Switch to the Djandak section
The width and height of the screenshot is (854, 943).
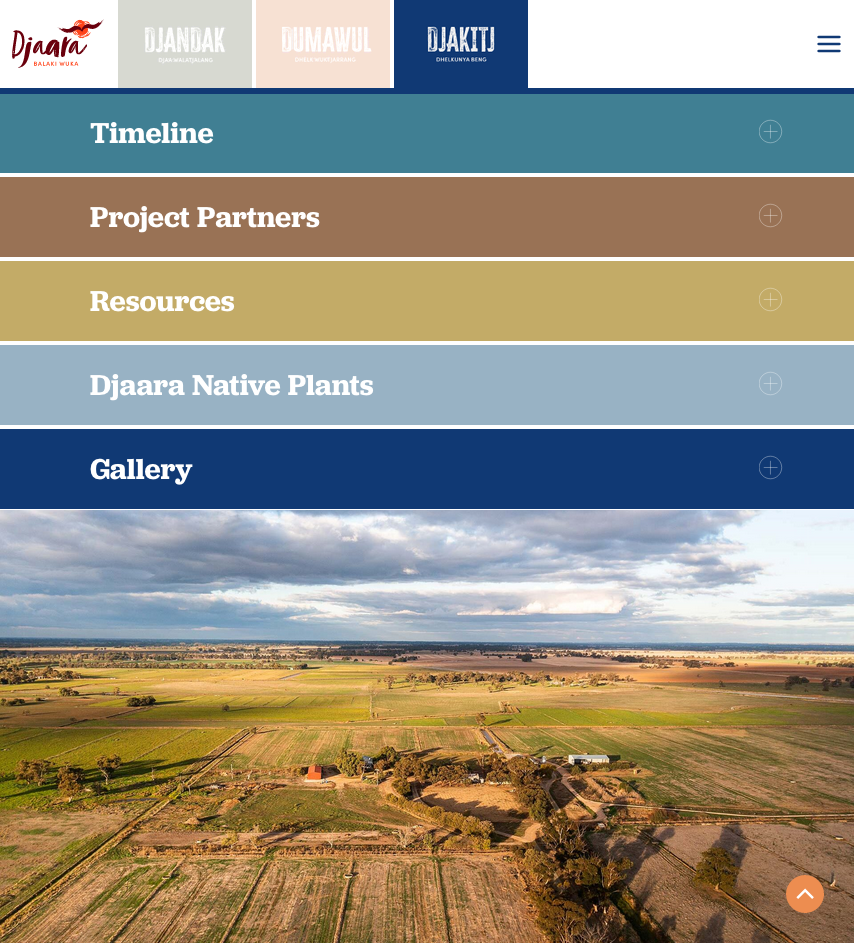click(185, 44)
